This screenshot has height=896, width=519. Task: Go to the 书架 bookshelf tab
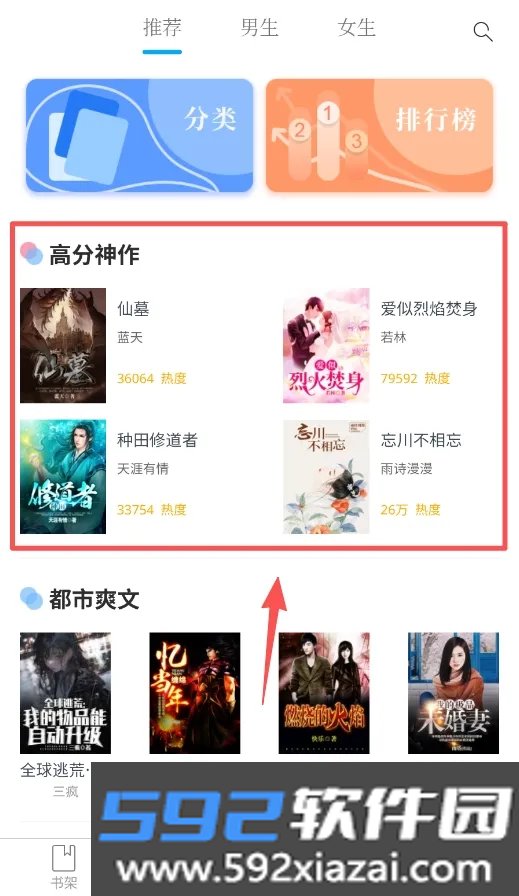point(63,867)
